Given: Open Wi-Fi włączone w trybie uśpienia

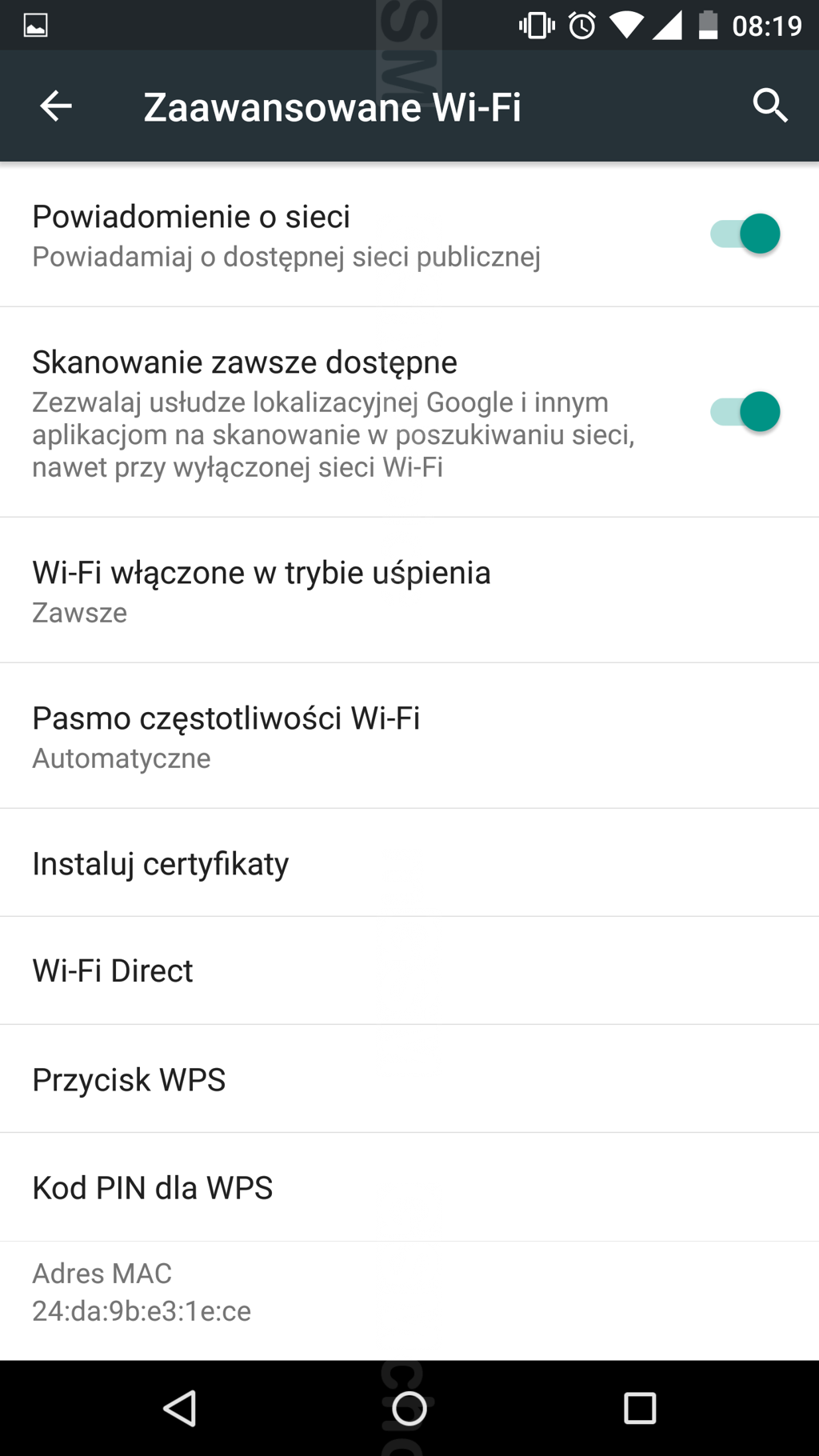Looking at the screenshot, I should (x=409, y=590).
